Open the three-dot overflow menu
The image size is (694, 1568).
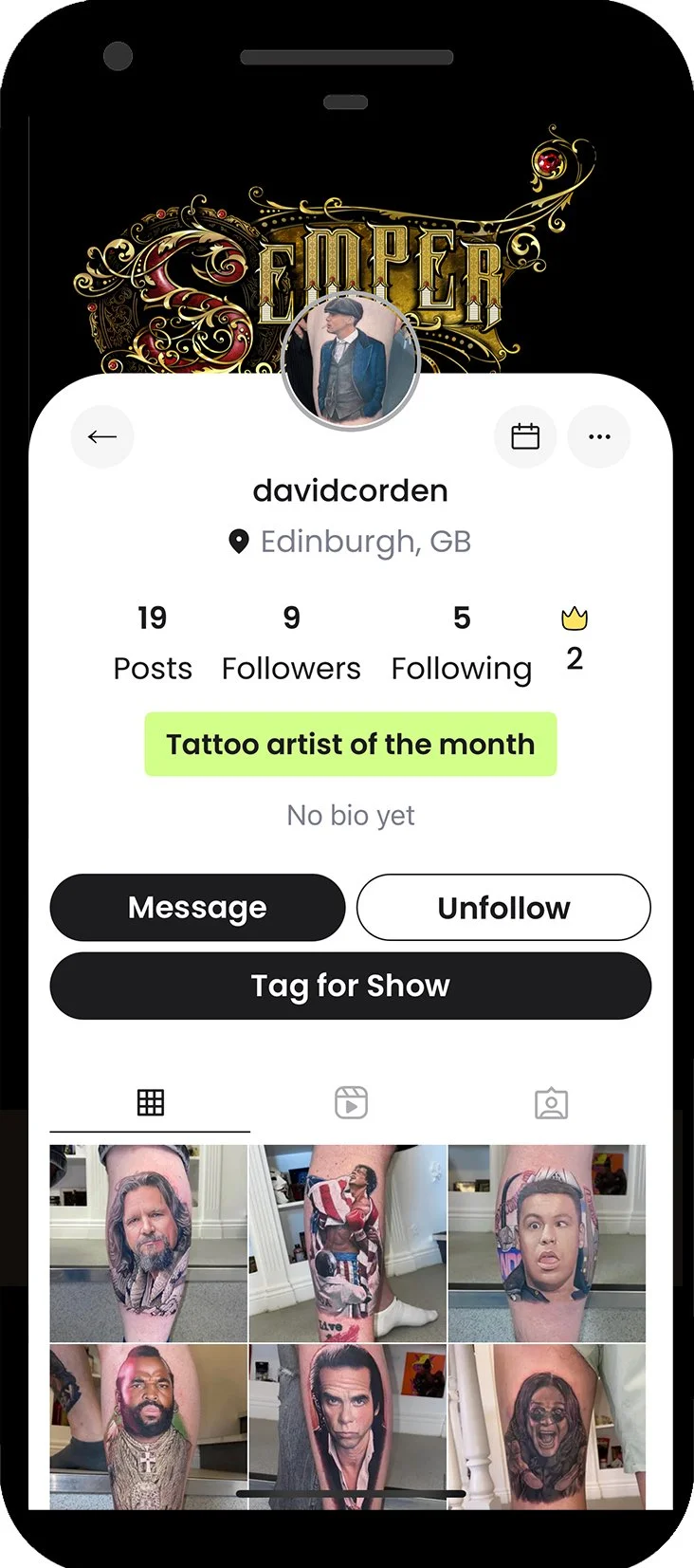[599, 436]
